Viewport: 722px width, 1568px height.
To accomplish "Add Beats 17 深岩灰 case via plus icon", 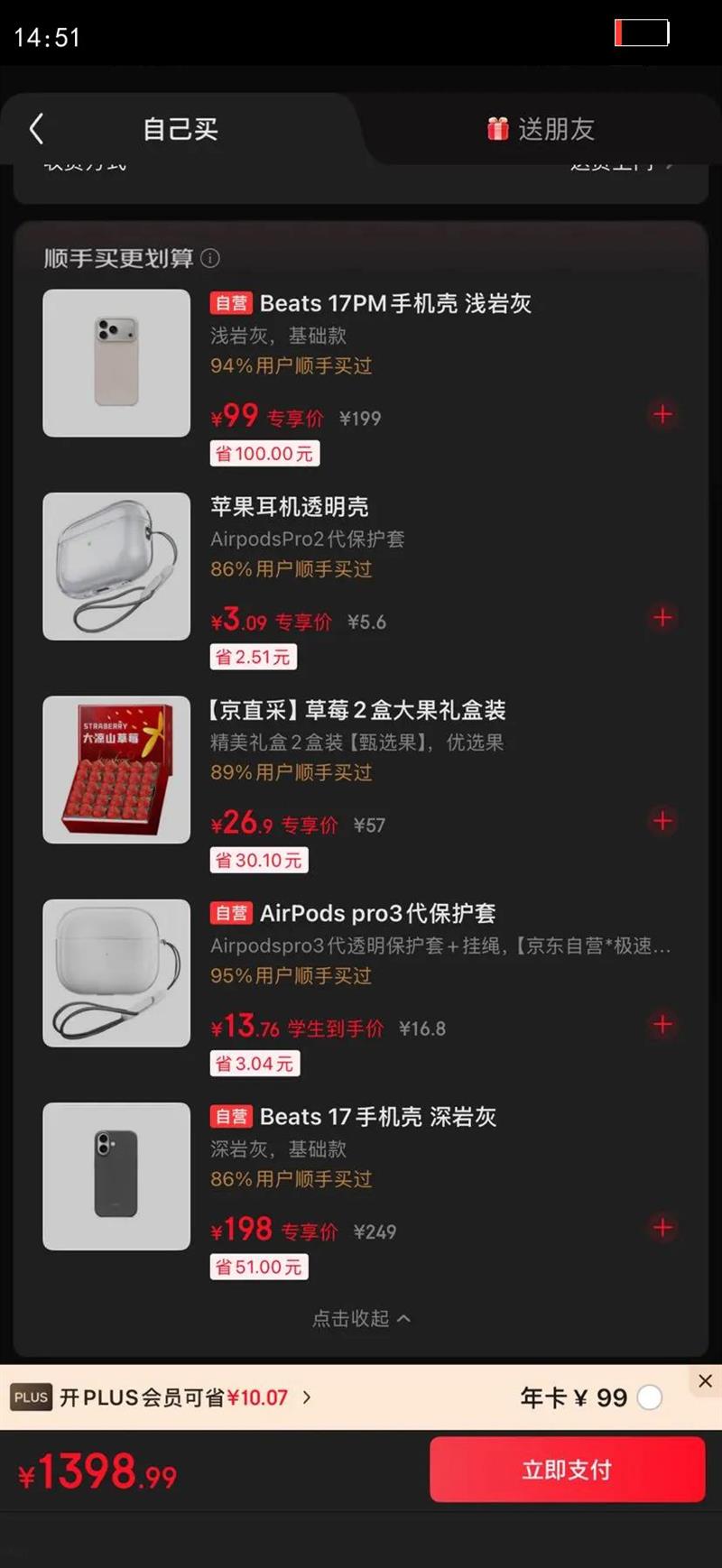I will pos(662,1228).
